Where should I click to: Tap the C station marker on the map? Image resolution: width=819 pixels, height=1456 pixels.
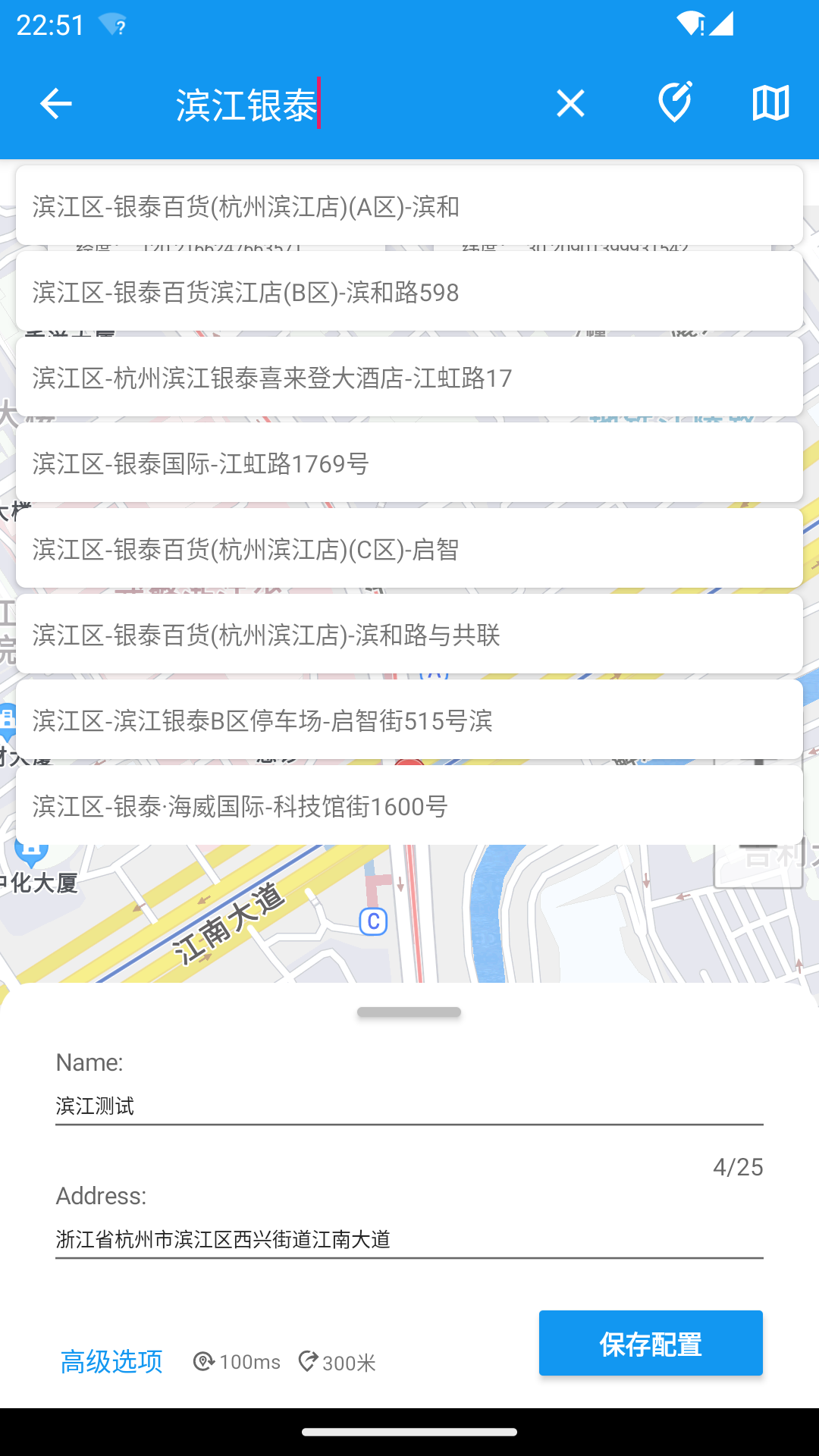pyautogui.click(x=372, y=920)
